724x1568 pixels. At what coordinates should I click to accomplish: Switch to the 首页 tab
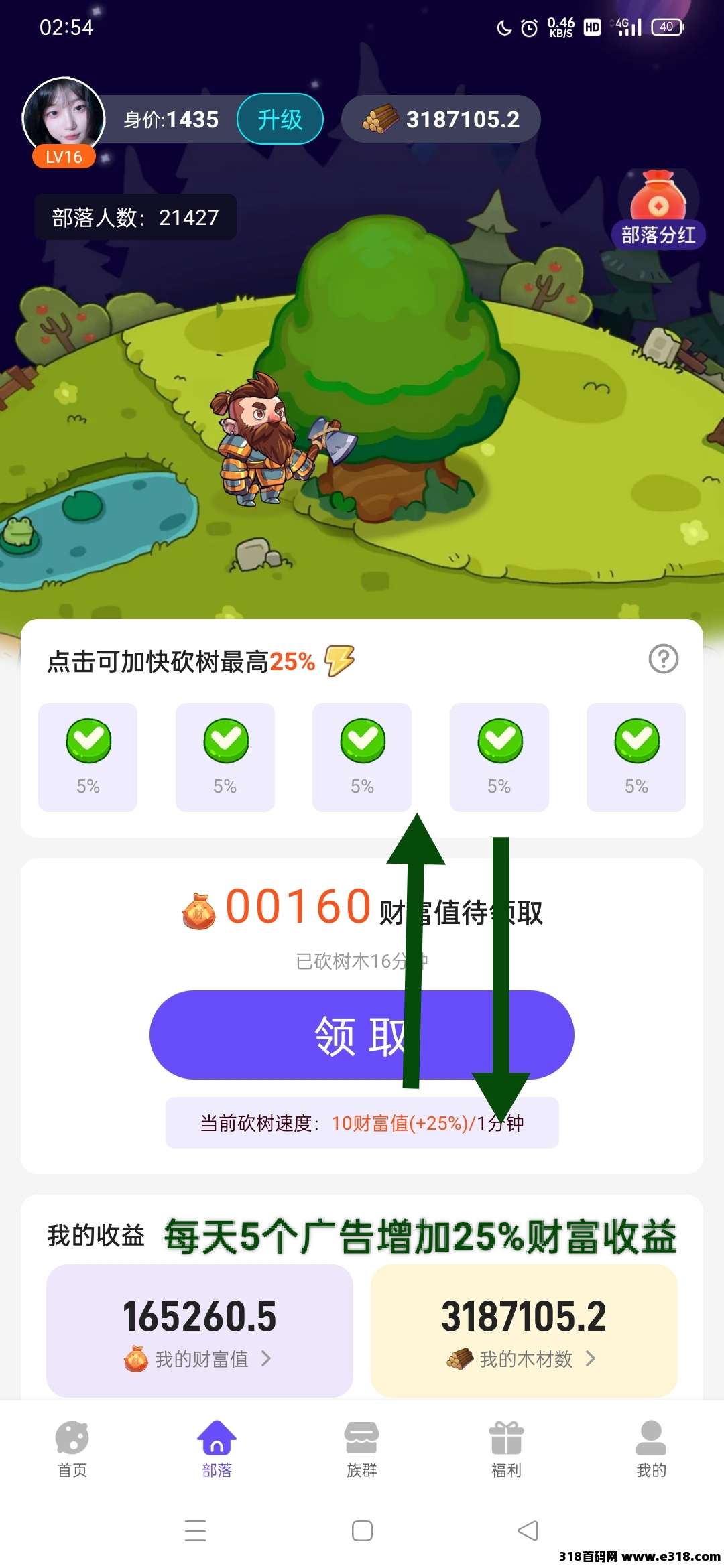(72, 1450)
